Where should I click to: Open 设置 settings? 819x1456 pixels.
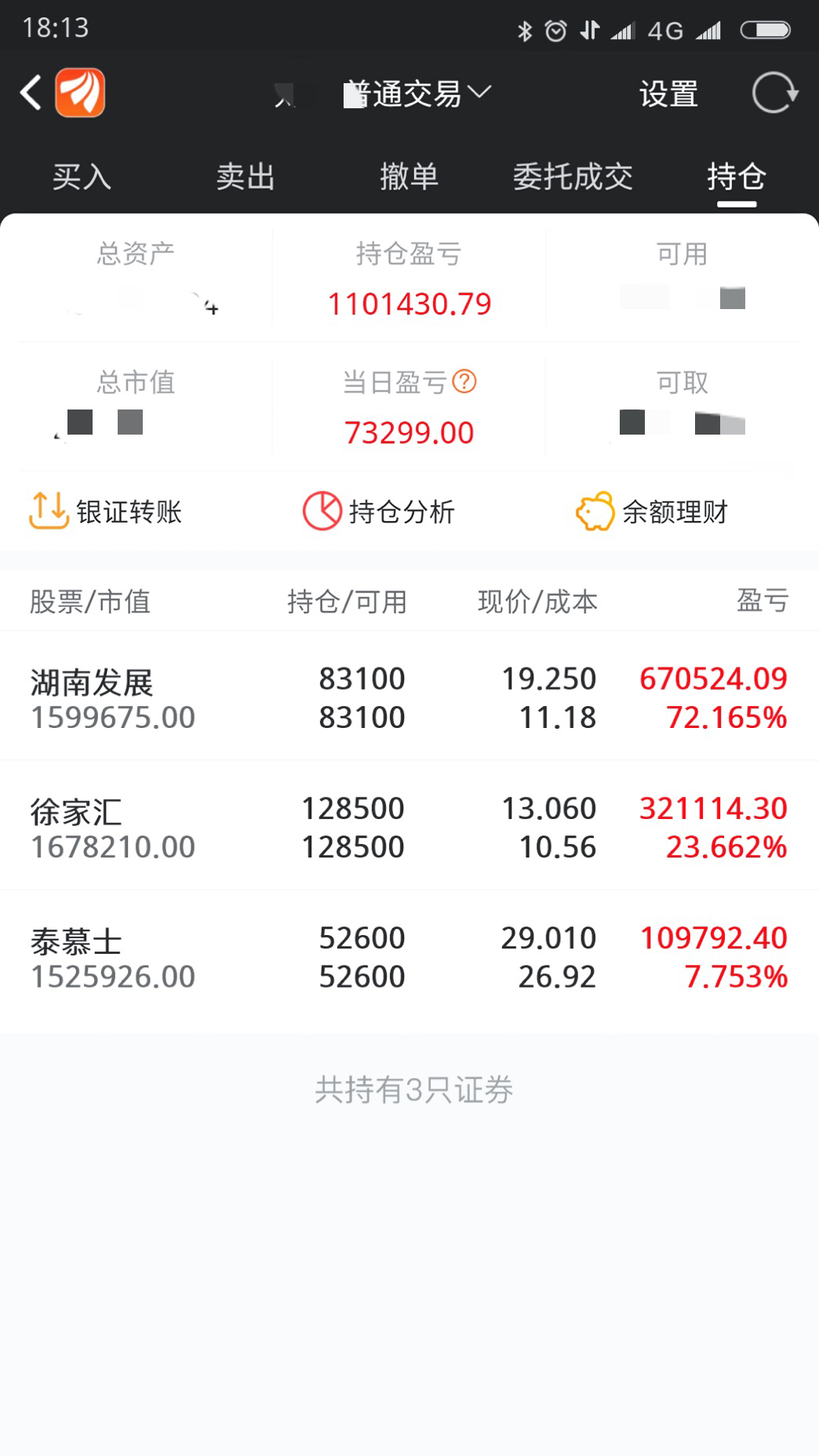(x=668, y=94)
